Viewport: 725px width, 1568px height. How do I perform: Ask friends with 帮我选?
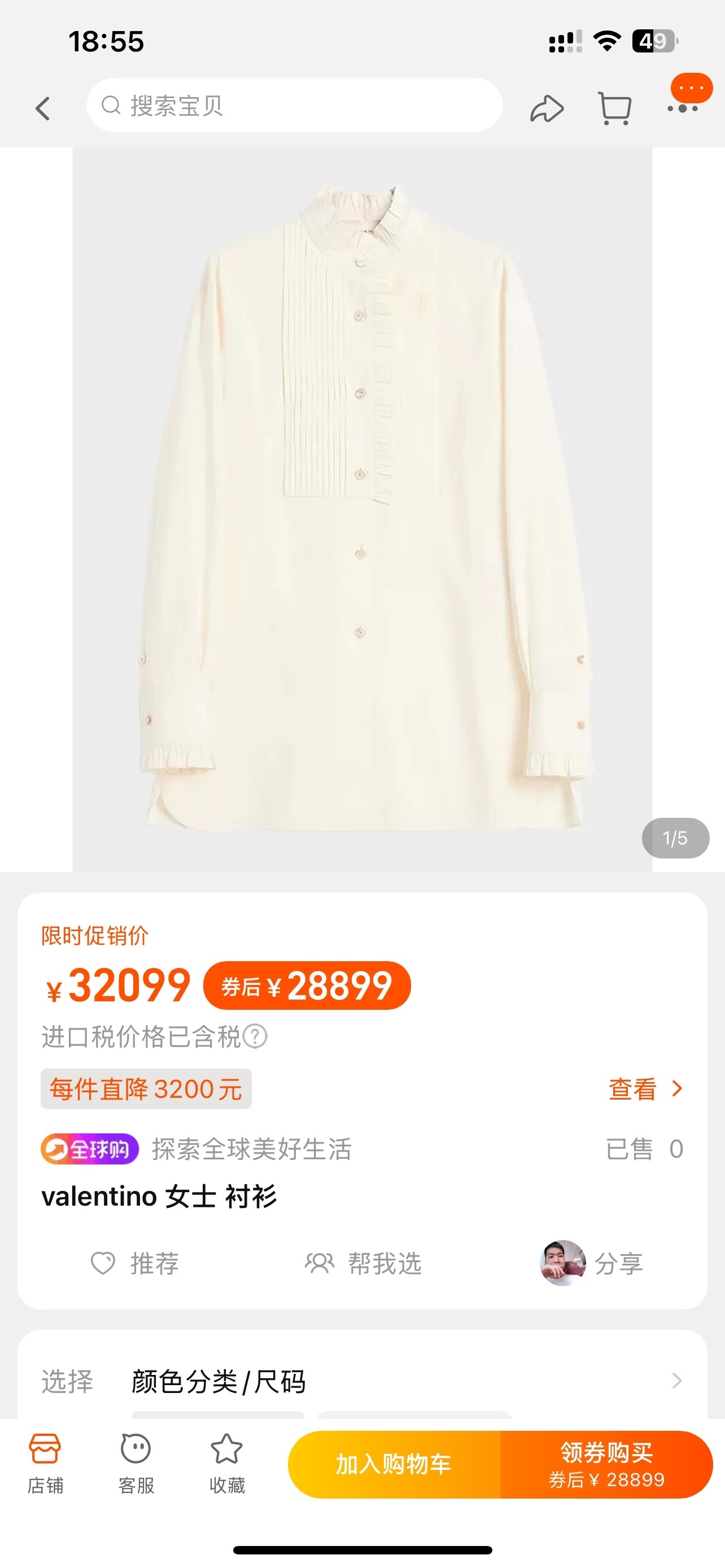(363, 1263)
